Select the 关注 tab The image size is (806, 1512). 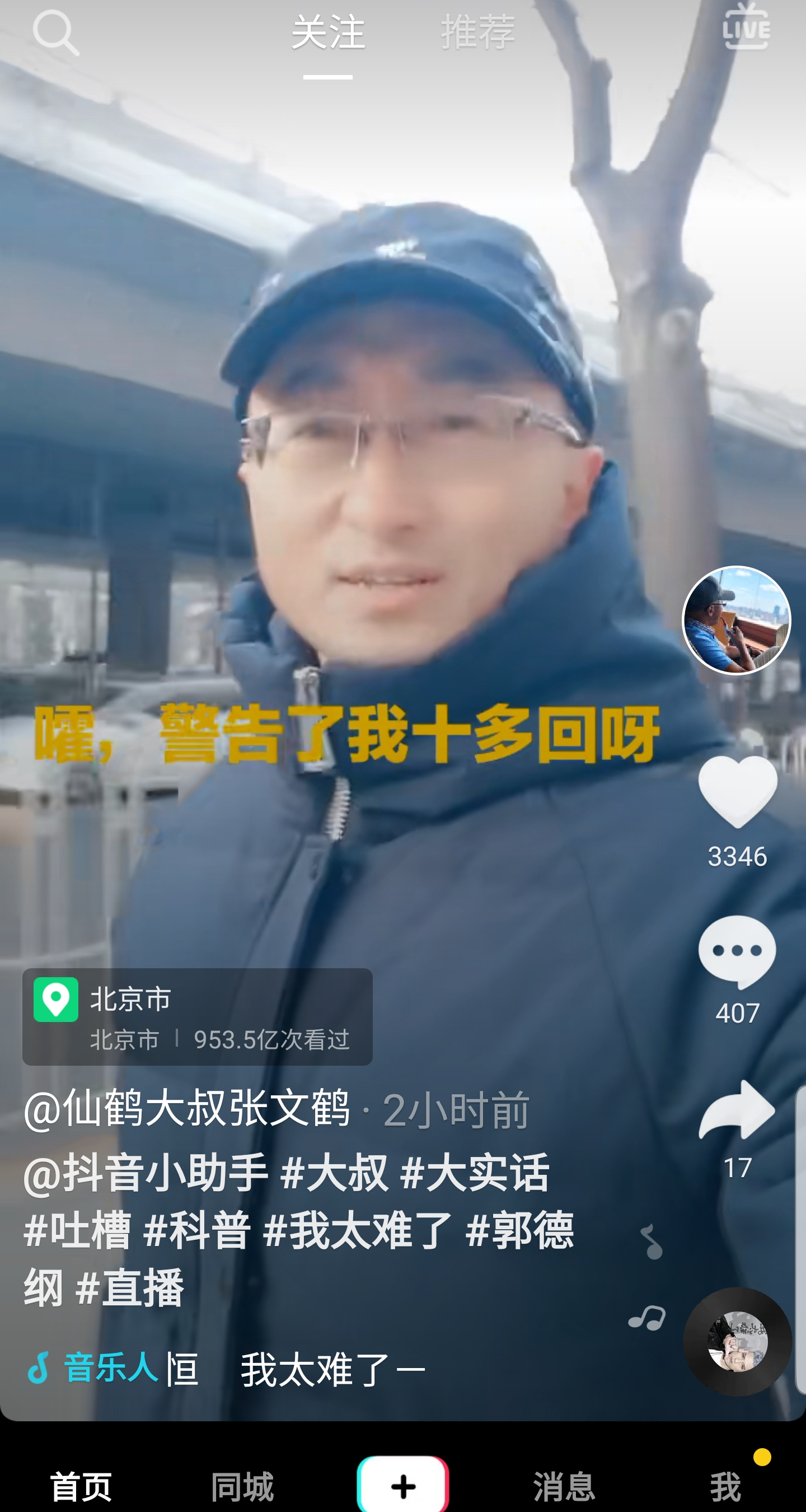327,33
